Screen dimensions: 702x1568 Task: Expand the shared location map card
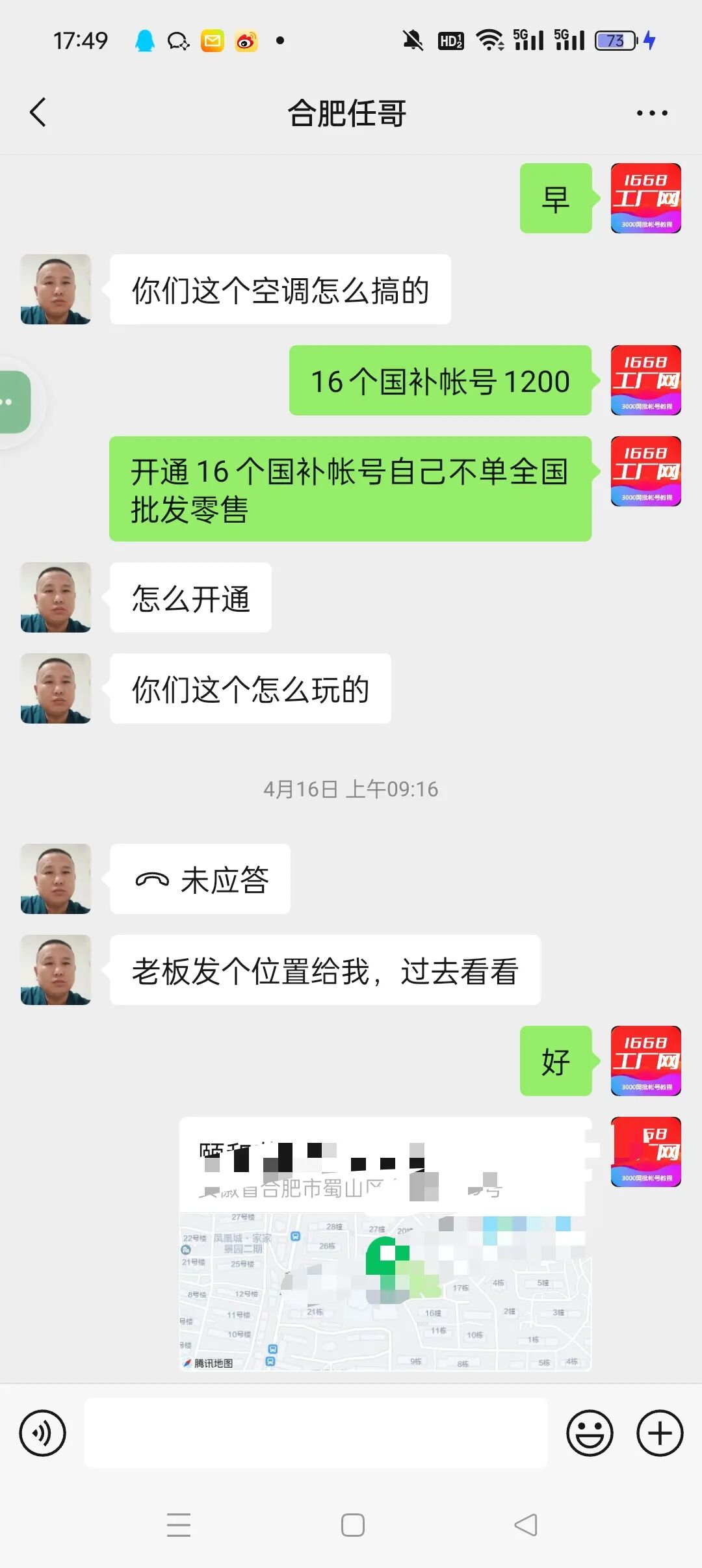pyautogui.click(x=383, y=1274)
